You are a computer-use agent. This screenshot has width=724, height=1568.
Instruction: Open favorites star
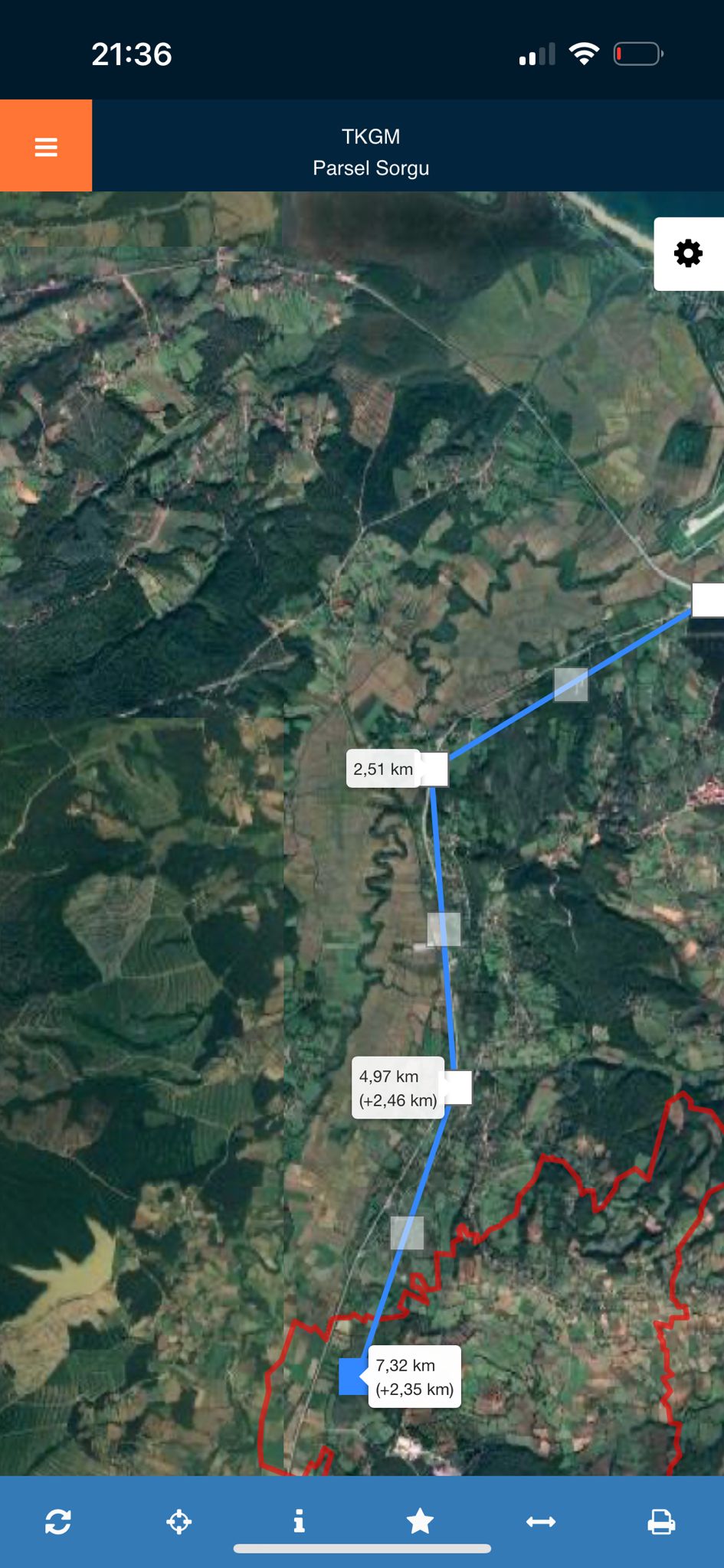pyautogui.click(x=420, y=1521)
